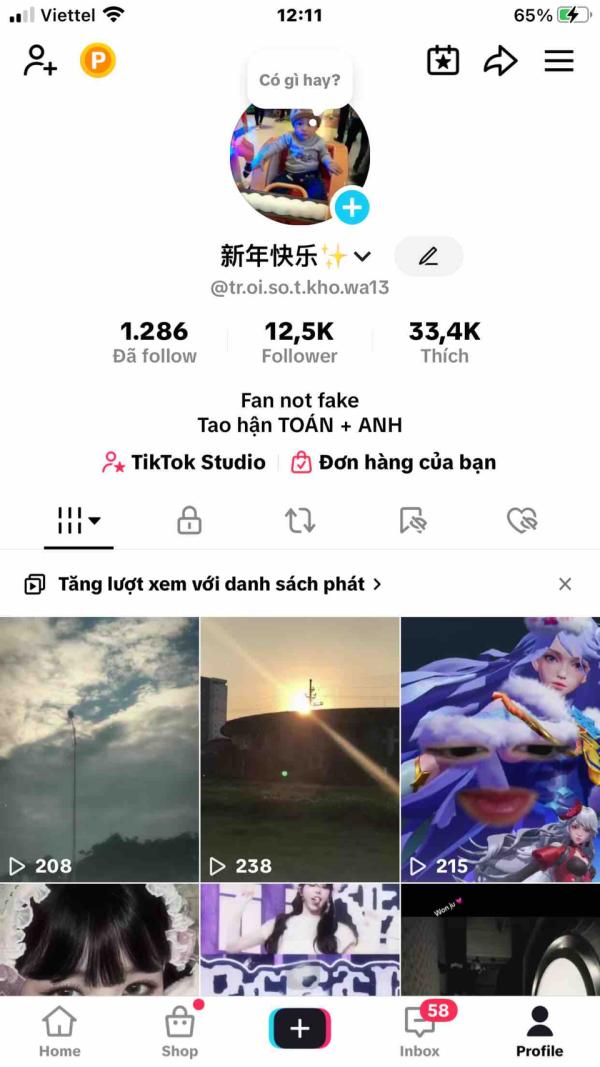The image size is (600, 1067).
Task: Share this profile
Action: pyautogui.click(x=500, y=61)
